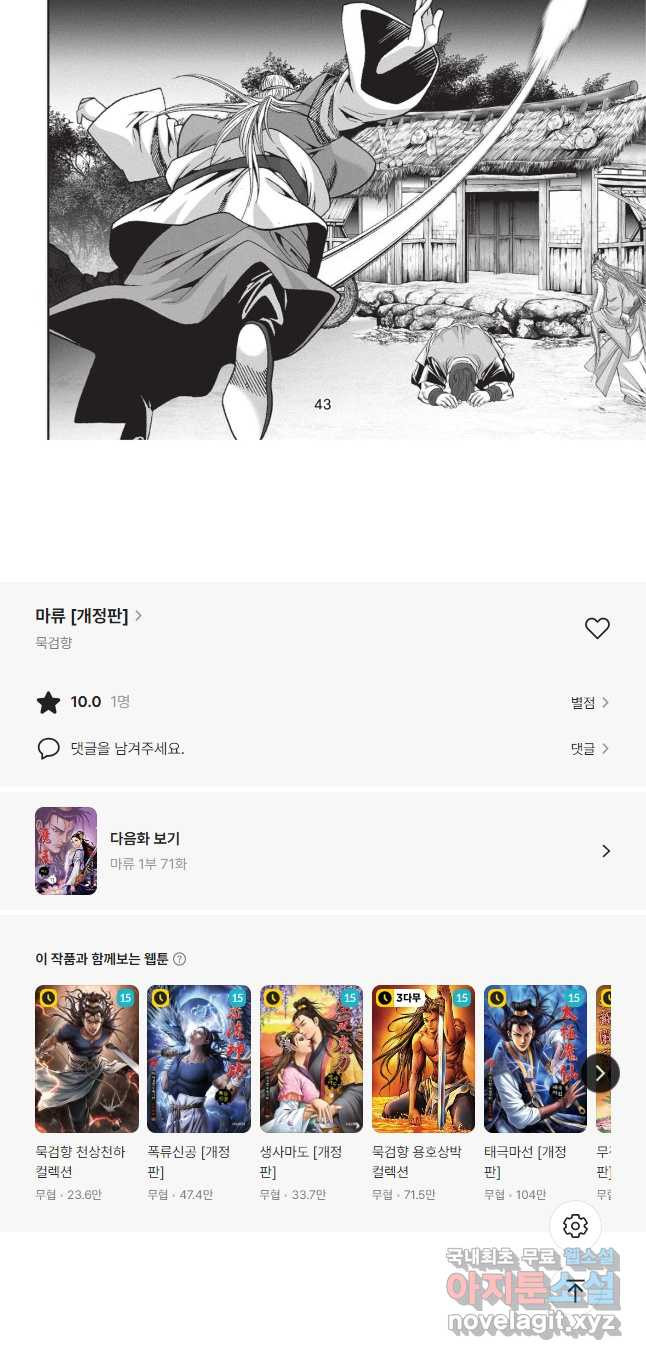Open the 마류 [개정판] title link
The width and height of the screenshot is (646, 1360).
tap(88, 616)
